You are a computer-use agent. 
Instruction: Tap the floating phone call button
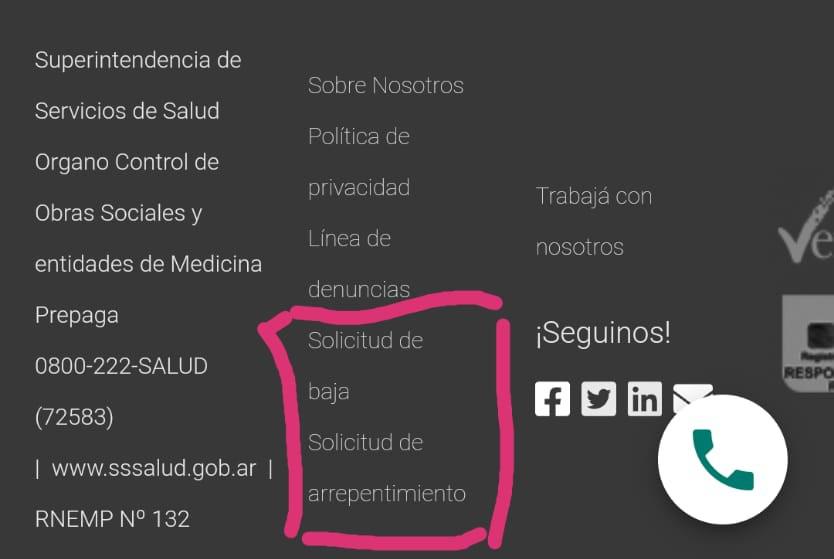(x=722, y=460)
